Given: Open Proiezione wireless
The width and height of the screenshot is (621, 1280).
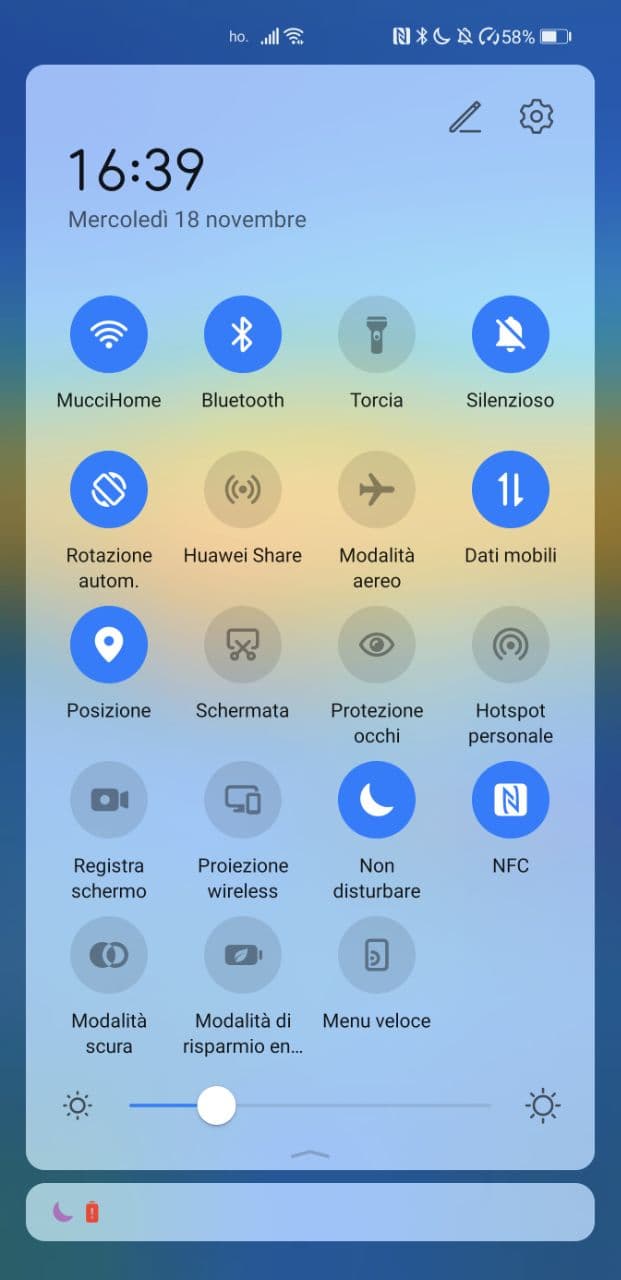Looking at the screenshot, I should (x=243, y=800).
